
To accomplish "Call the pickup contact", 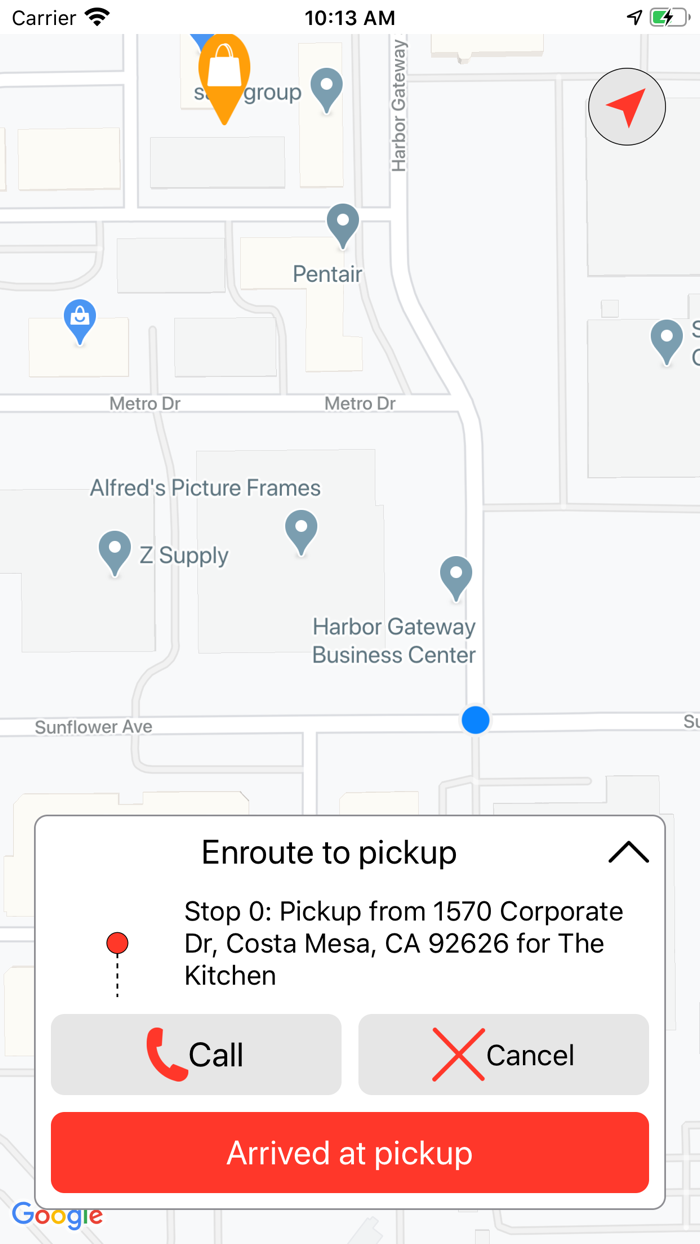I will click(196, 1054).
